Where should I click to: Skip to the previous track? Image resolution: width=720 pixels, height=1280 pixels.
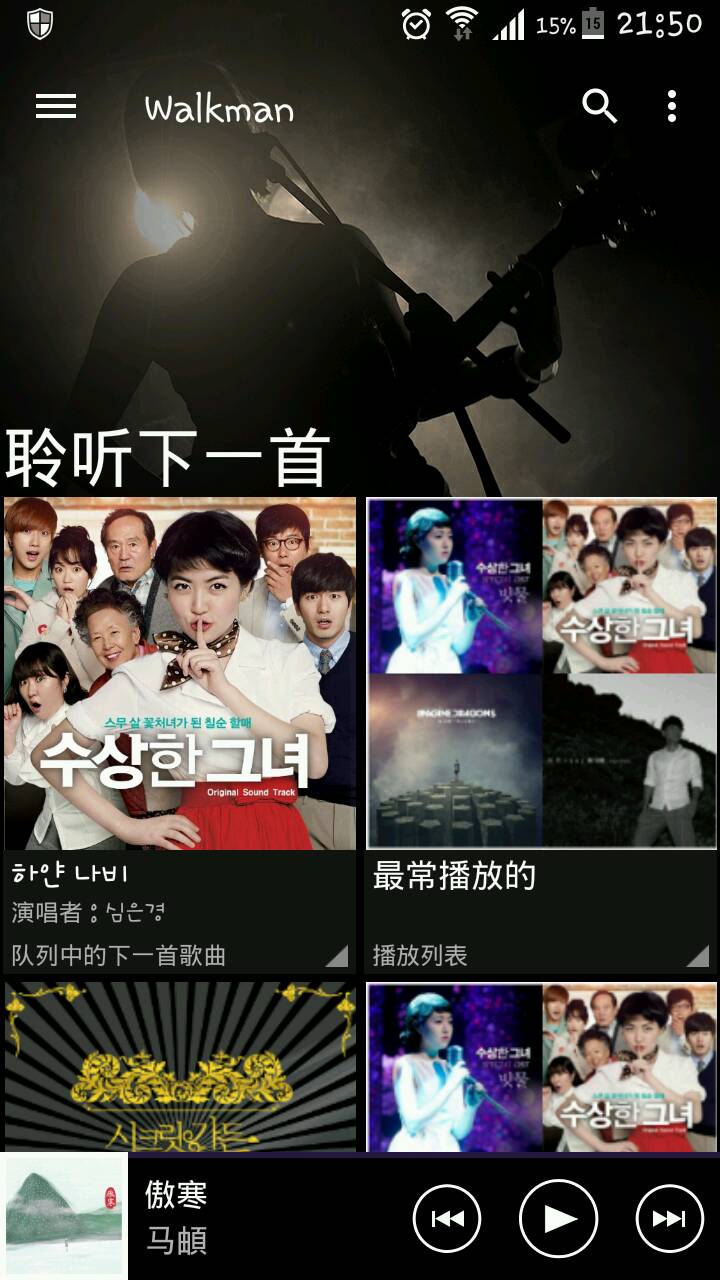447,1218
